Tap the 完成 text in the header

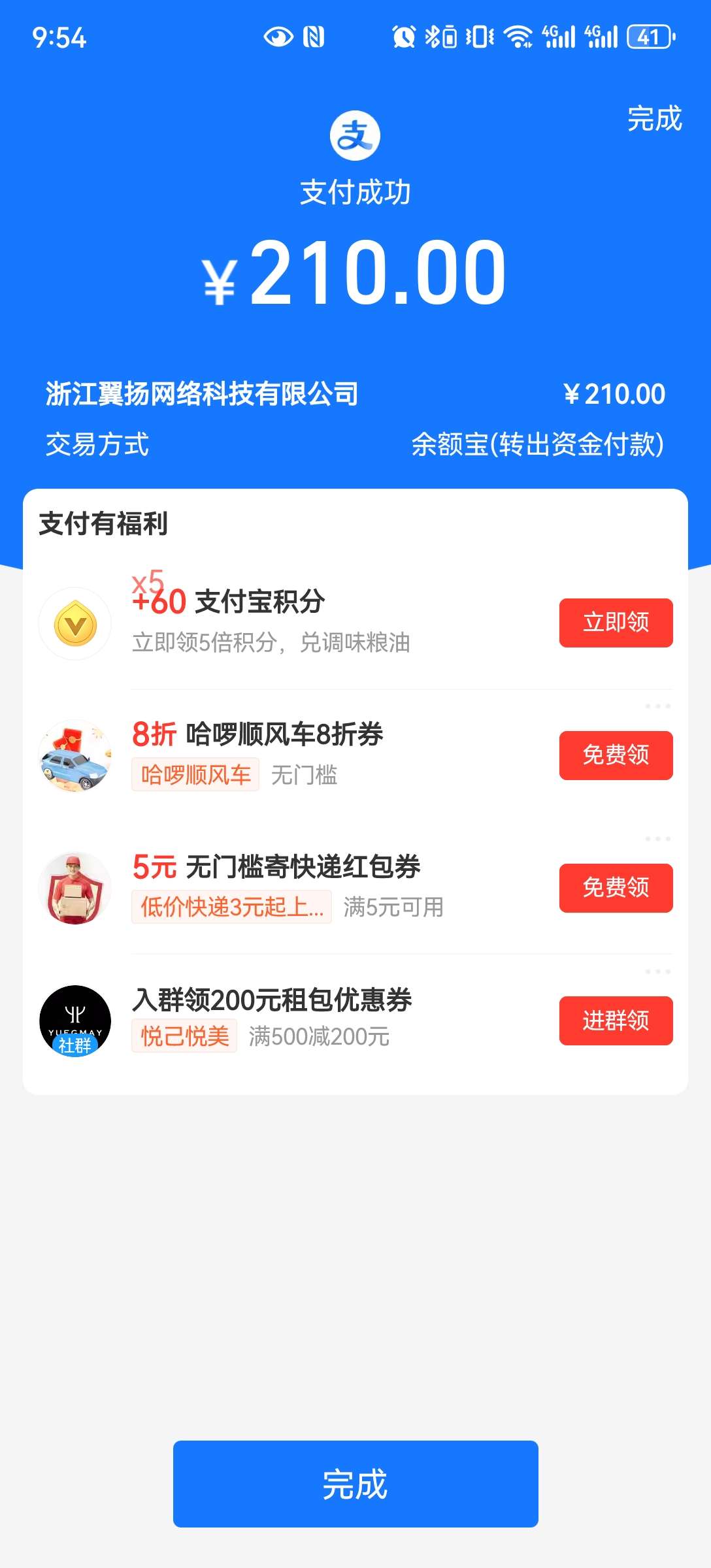point(654,119)
